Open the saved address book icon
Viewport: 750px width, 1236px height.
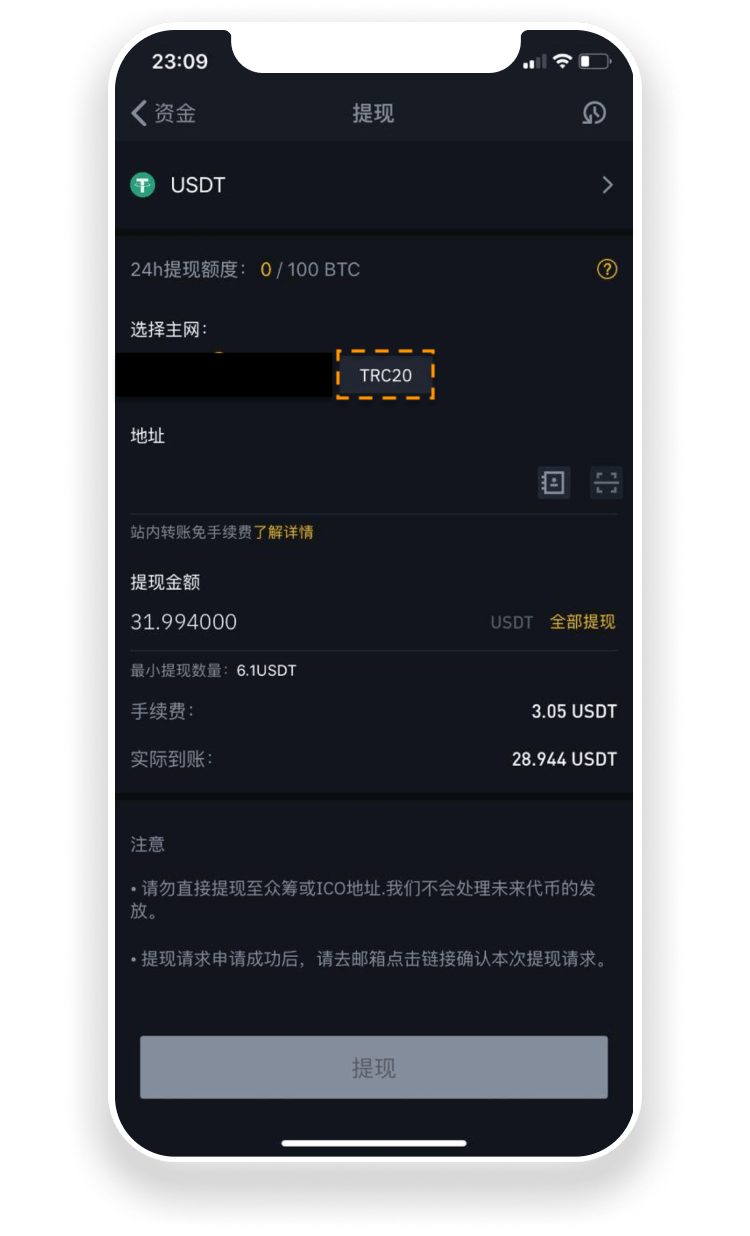click(553, 483)
